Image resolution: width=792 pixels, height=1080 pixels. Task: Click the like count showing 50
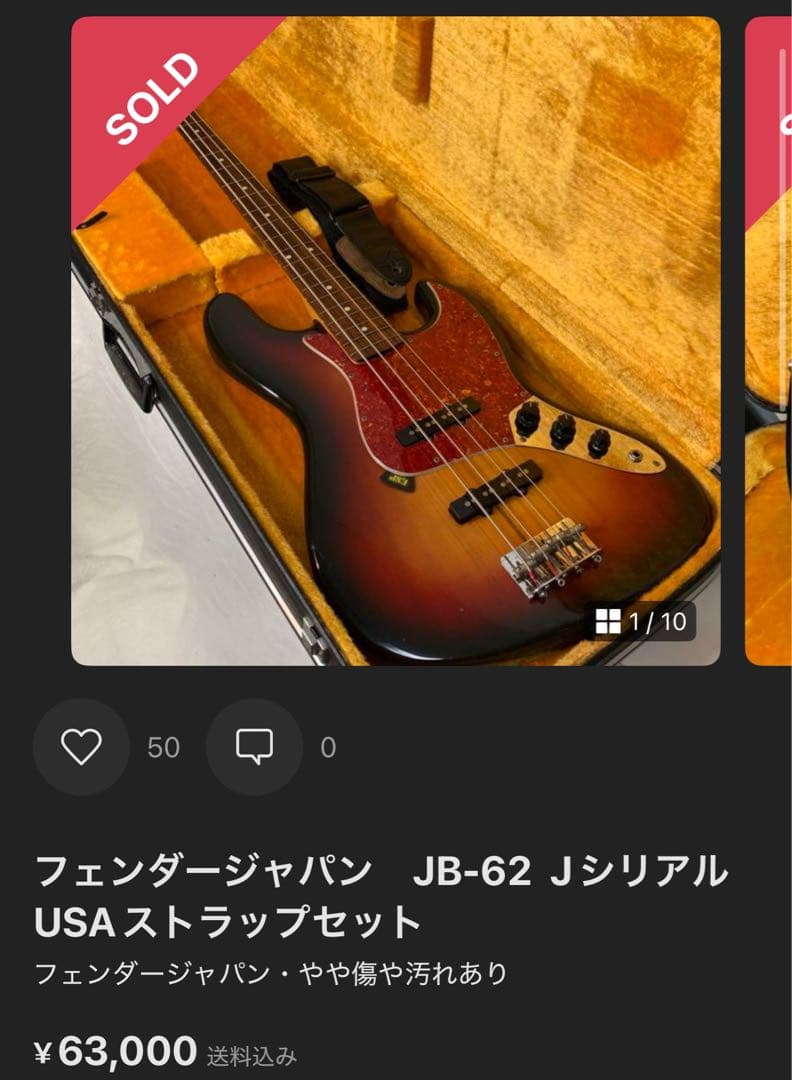pos(165,744)
